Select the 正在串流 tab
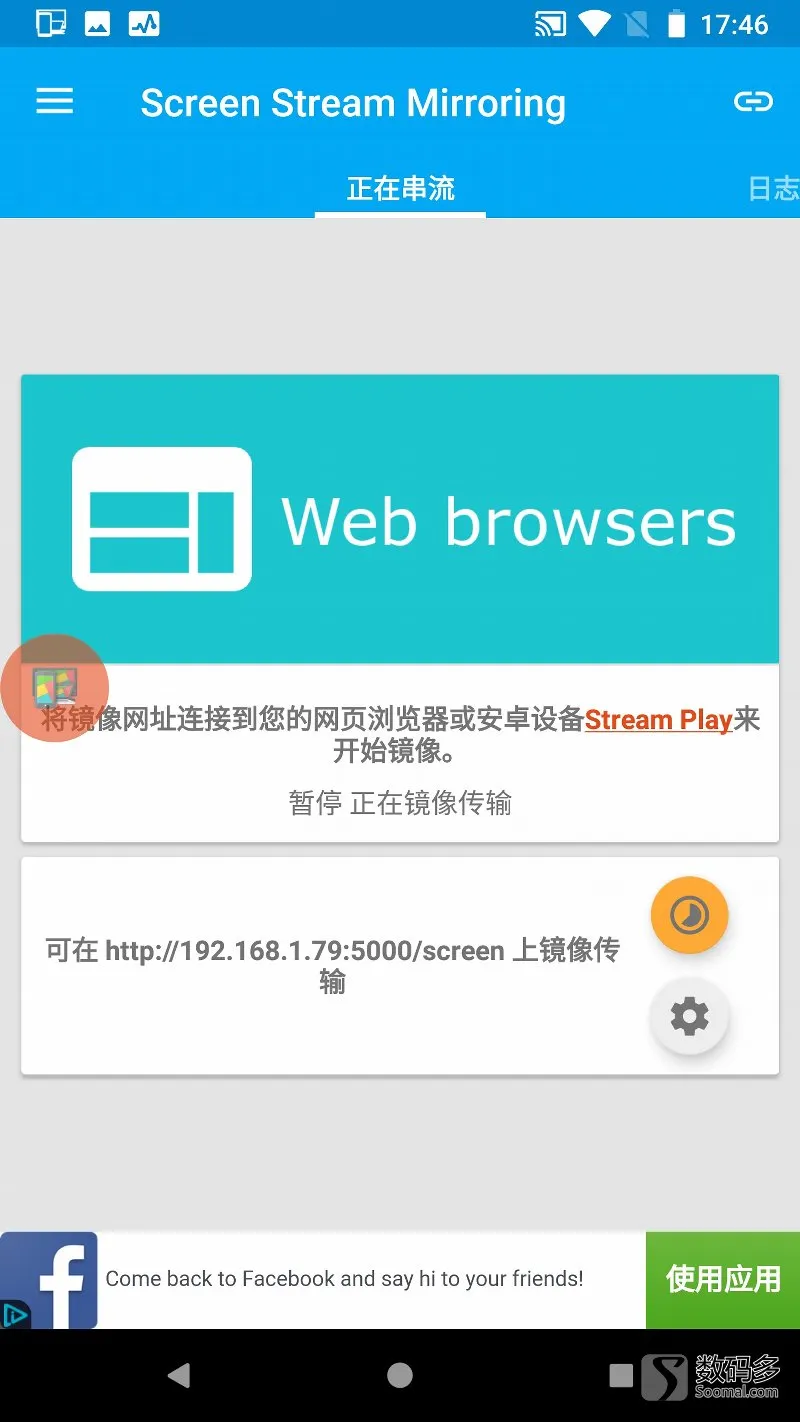The height and width of the screenshot is (1422, 800). pos(400,189)
